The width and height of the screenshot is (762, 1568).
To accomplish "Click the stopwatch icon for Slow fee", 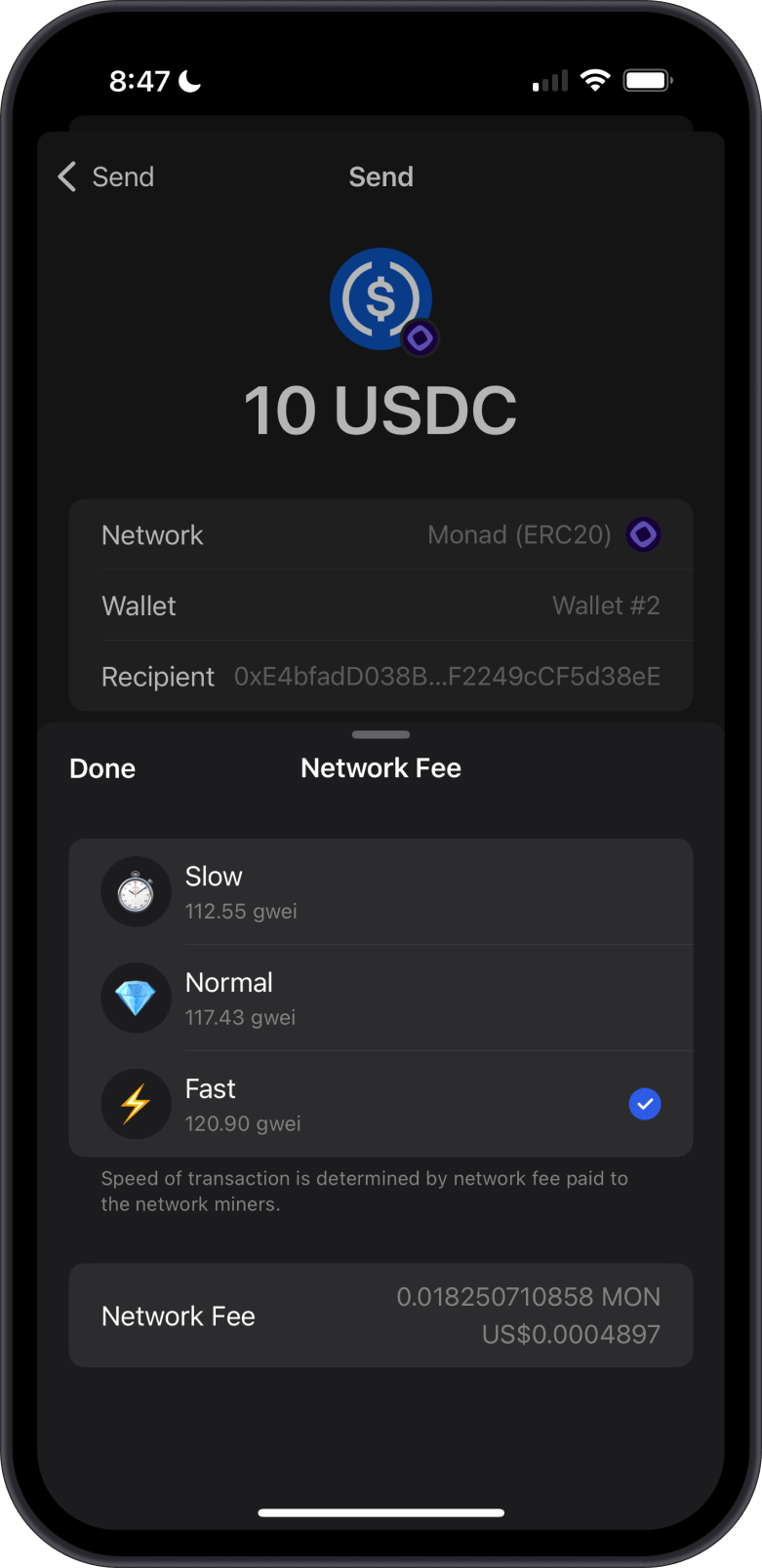I will pyautogui.click(x=136, y=890).
